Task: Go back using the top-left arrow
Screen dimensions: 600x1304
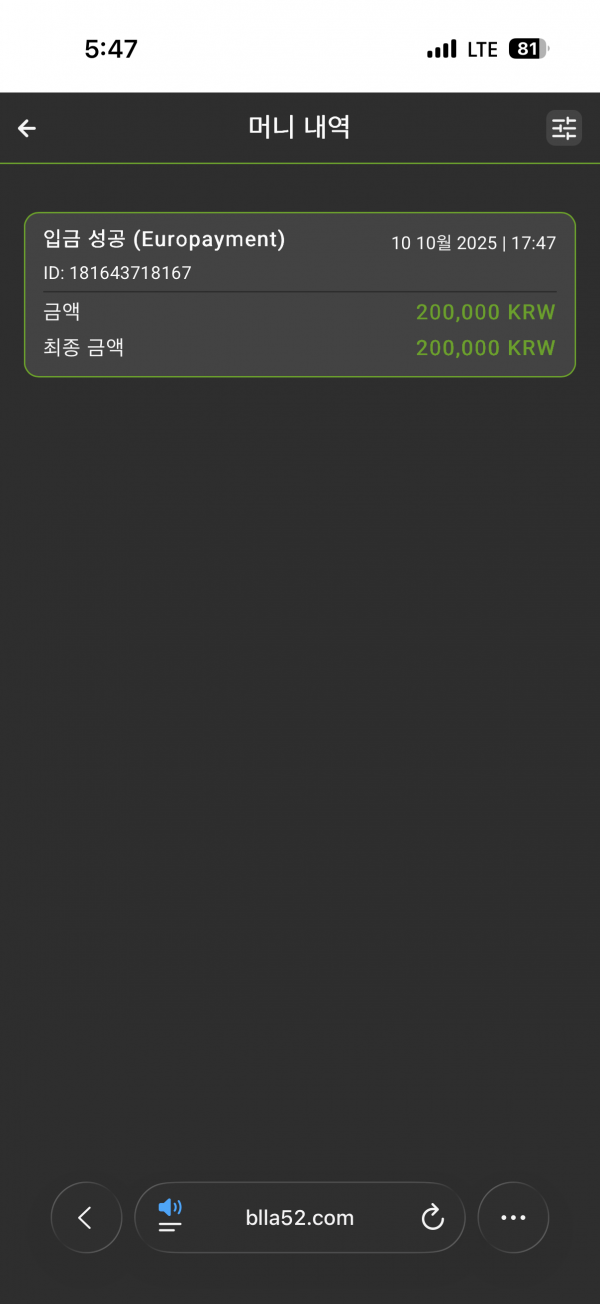Action: click(x=27, y=128)
